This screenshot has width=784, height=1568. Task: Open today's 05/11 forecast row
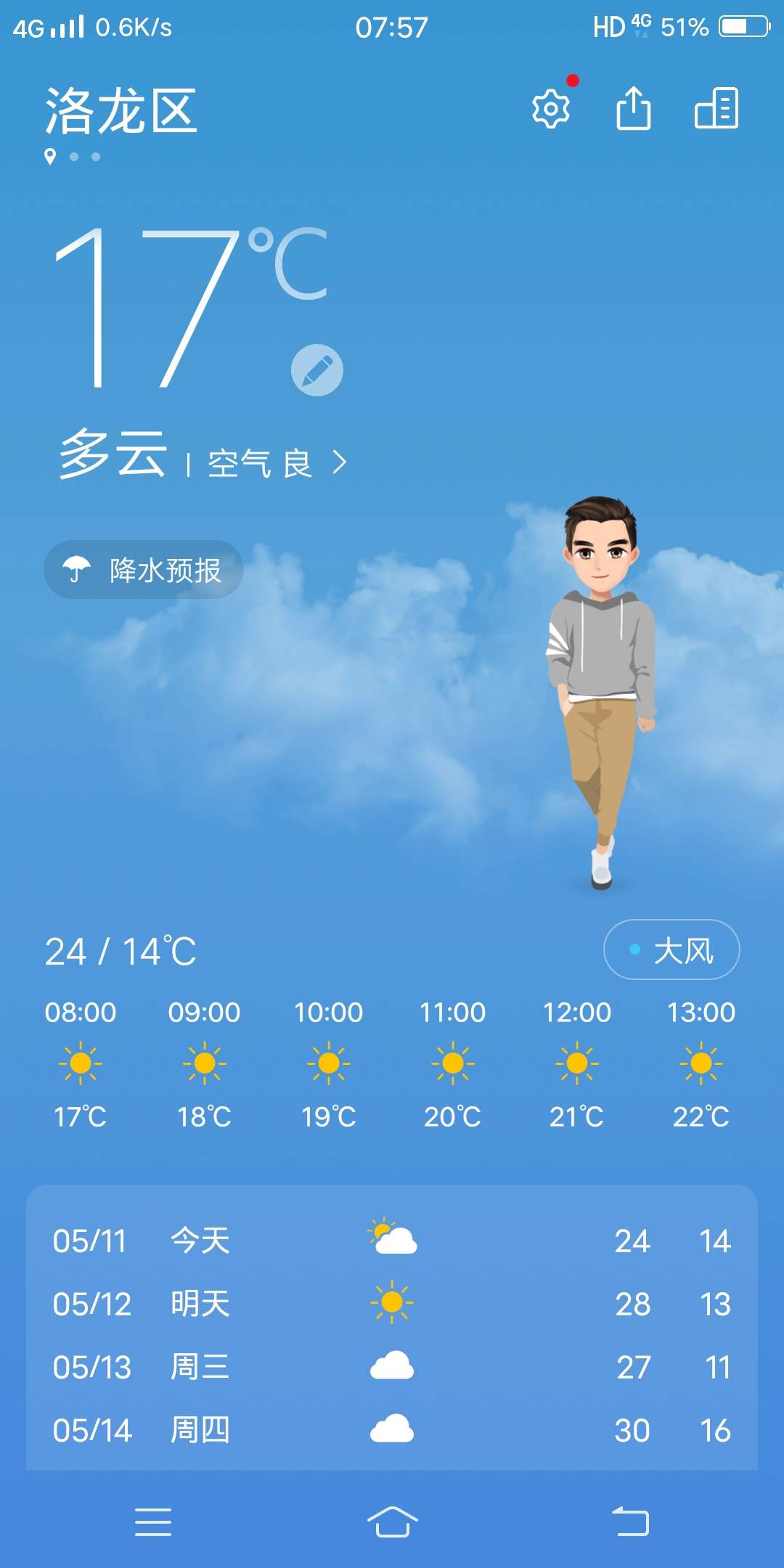[392, 1241]
